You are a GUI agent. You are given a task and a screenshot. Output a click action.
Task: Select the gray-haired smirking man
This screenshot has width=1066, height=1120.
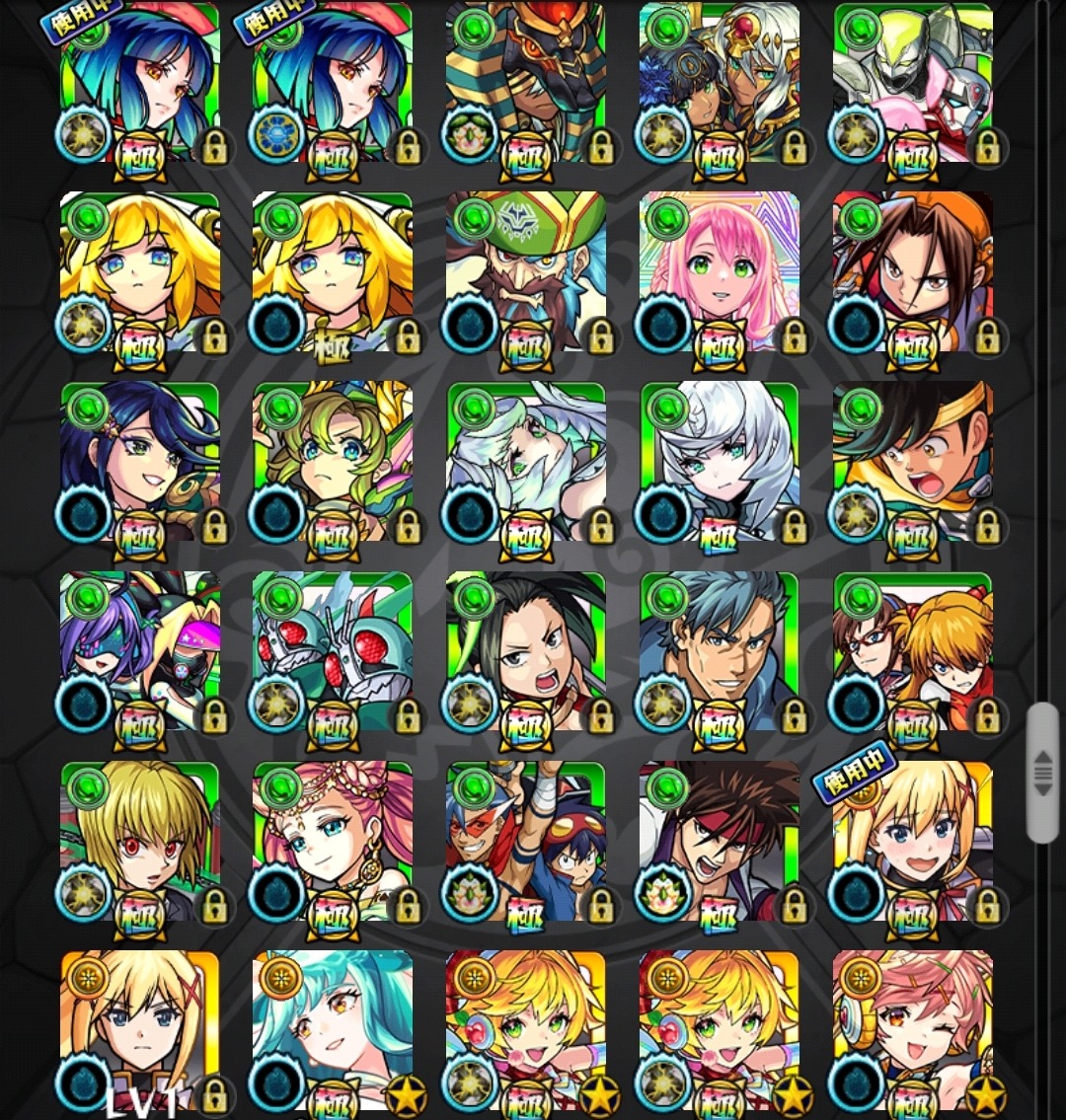719,651
